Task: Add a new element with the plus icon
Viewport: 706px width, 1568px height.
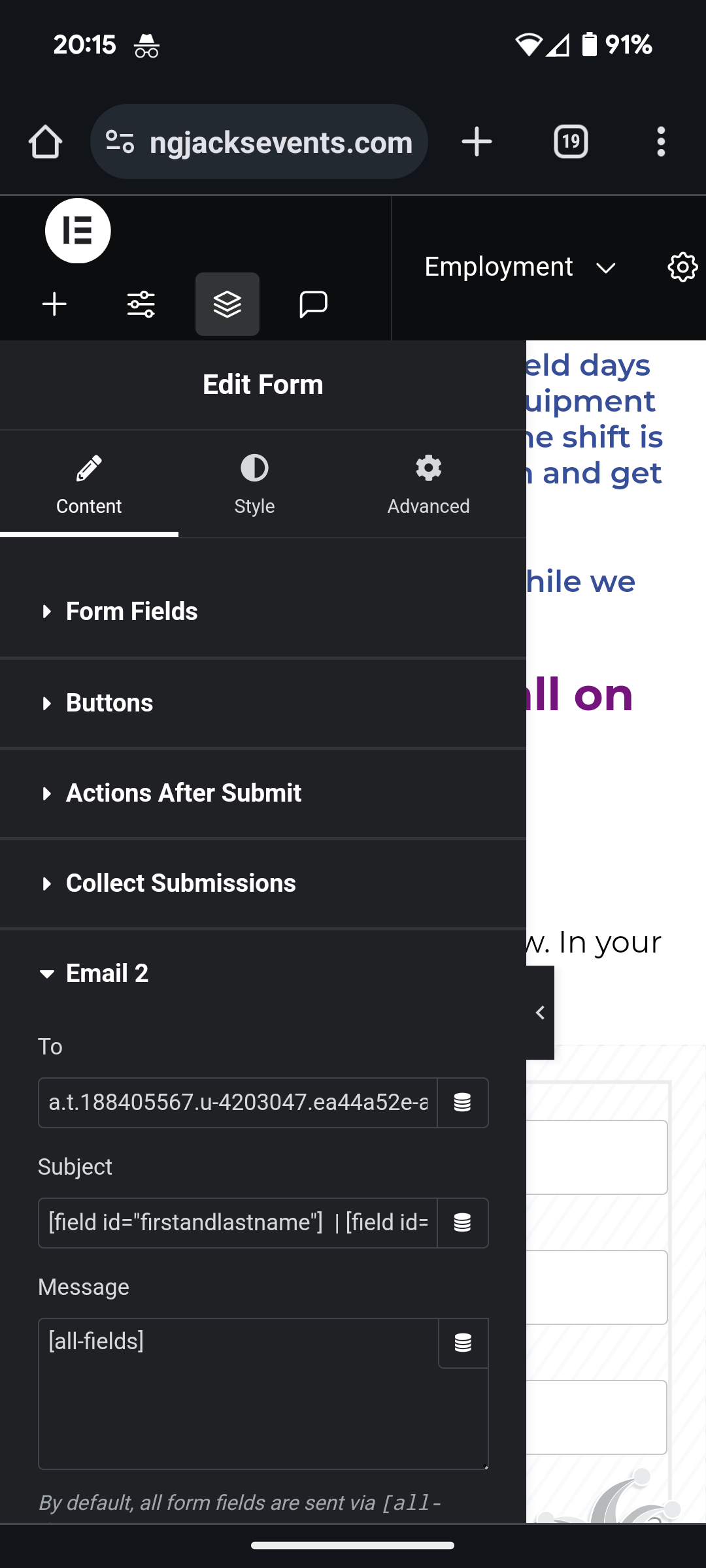Action: point(54,304)
